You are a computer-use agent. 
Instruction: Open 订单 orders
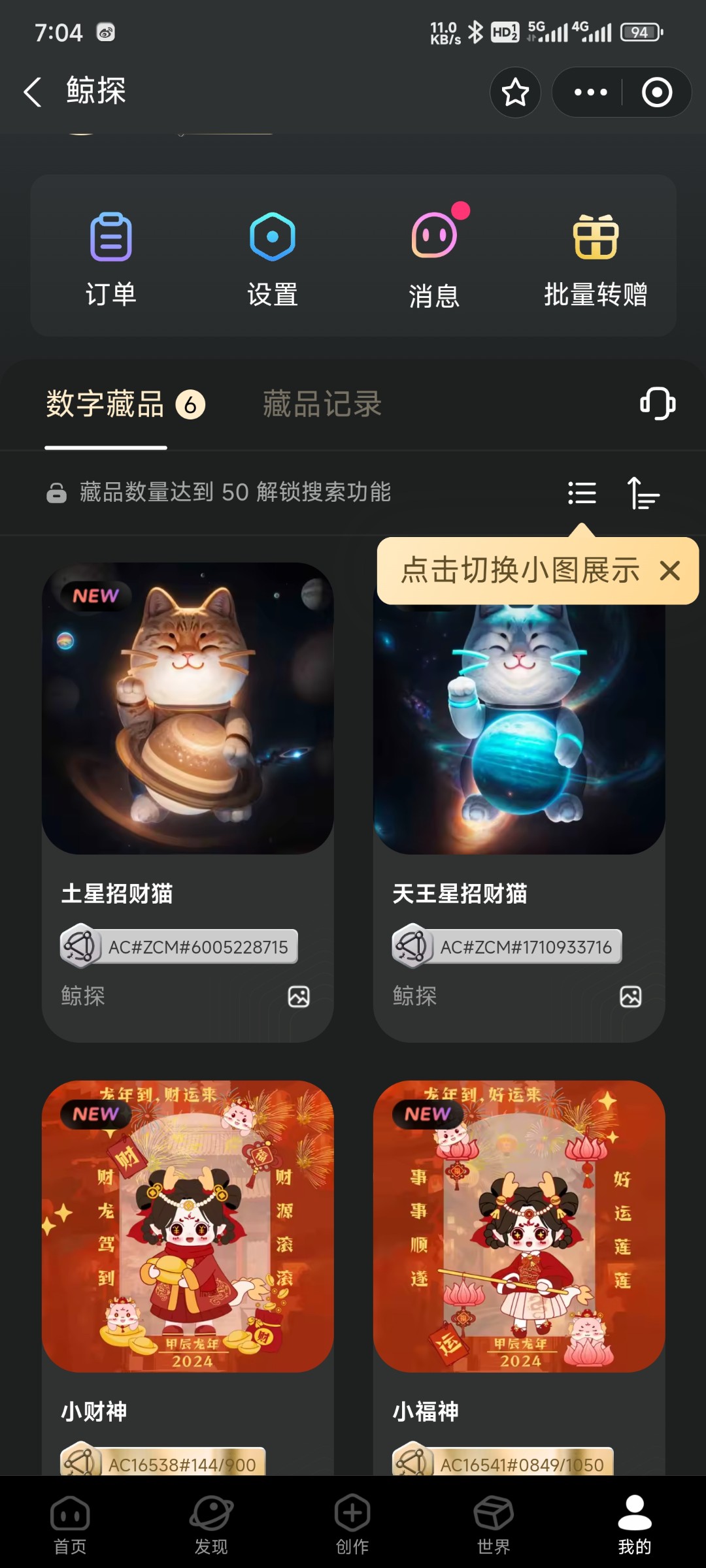pyautogui.click(x=110, y=257)
